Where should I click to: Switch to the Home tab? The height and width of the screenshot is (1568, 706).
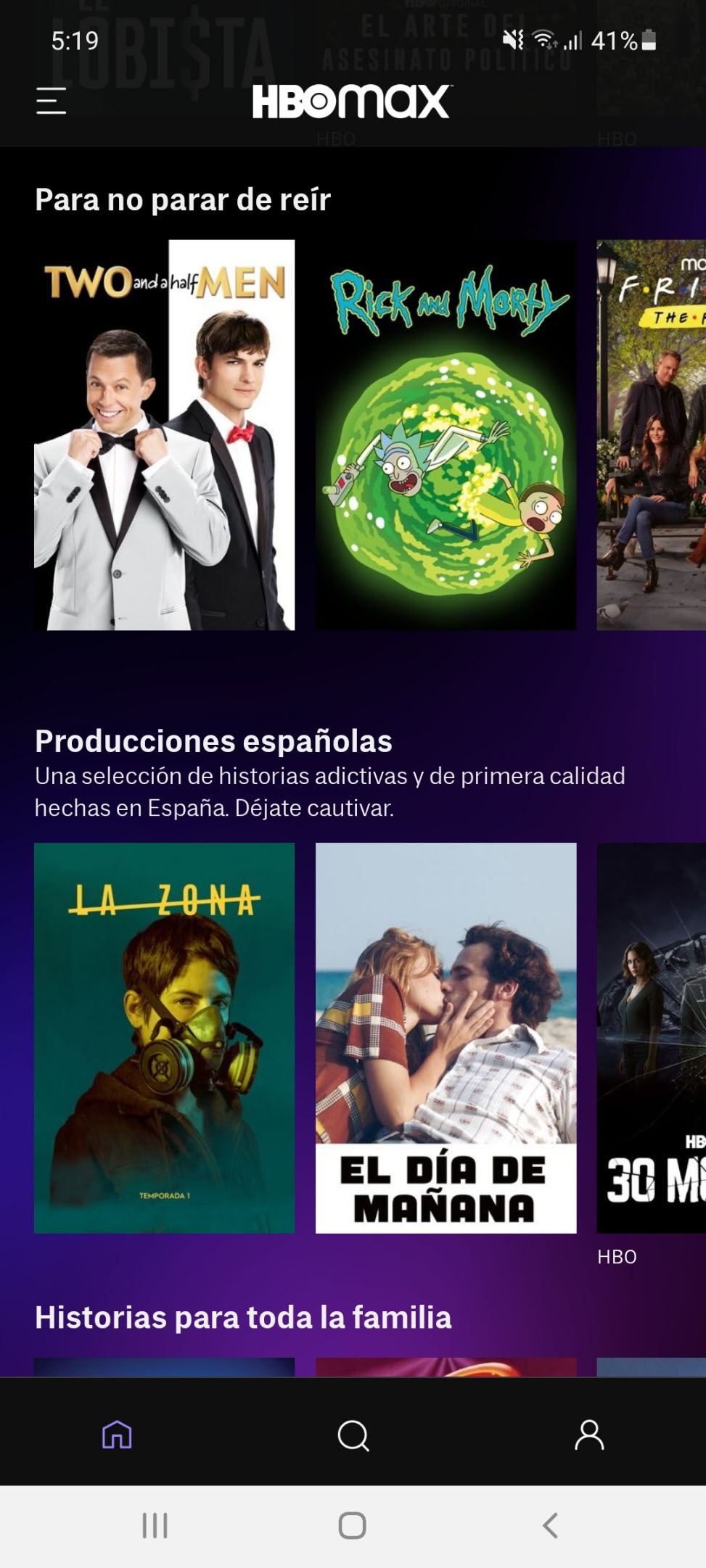[117, 1435]
